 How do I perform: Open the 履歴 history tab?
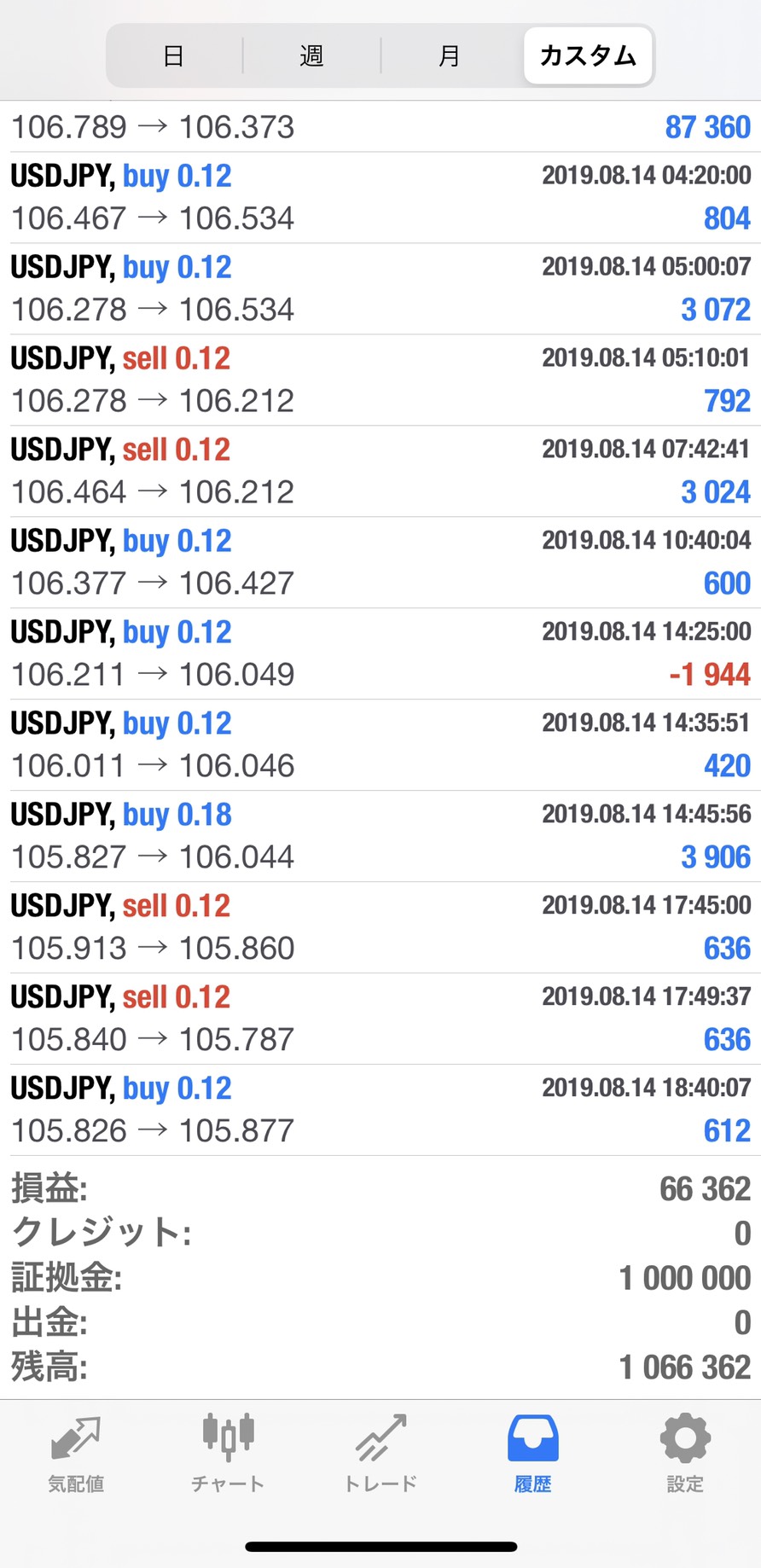[x=532, y=1455]
